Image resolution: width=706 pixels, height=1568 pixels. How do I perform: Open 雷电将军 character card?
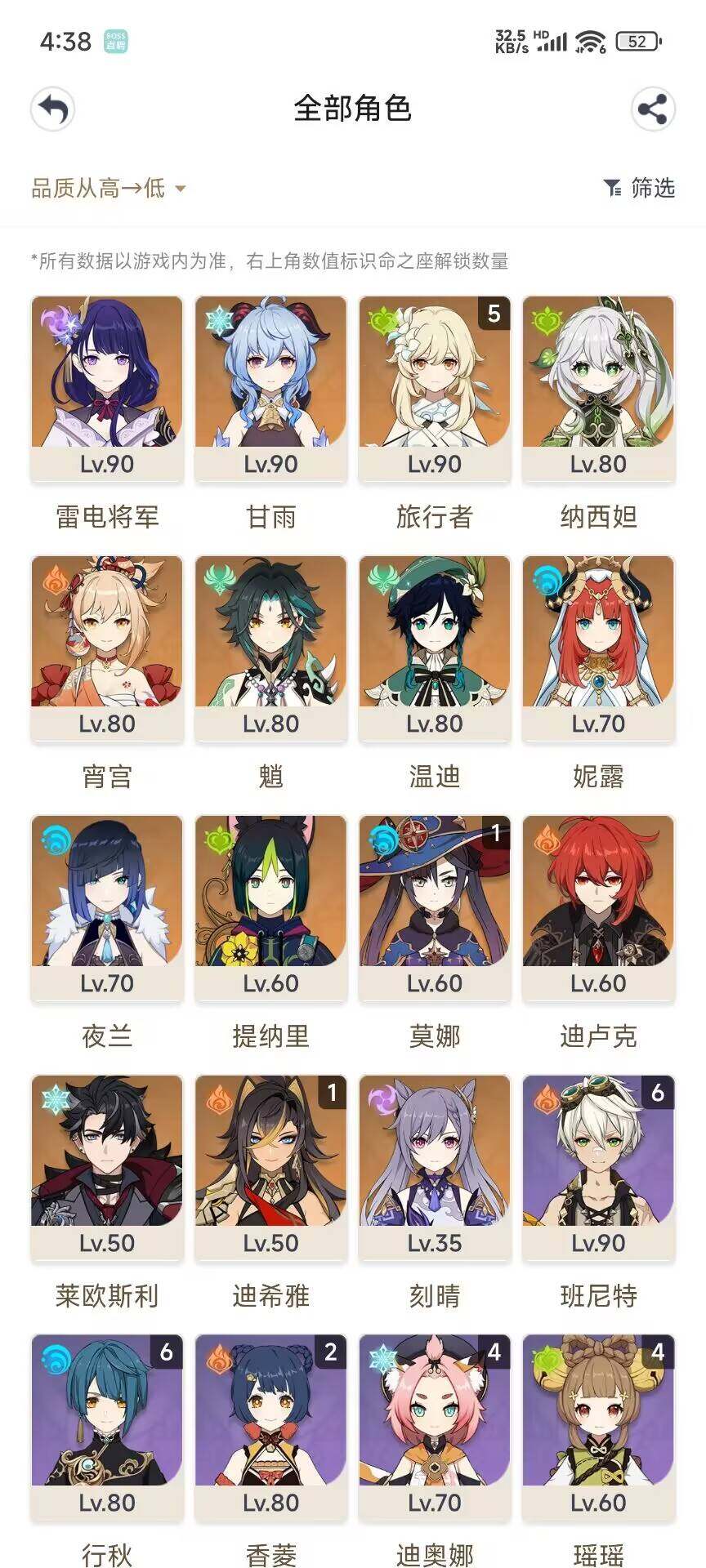[x=107, y=388]
